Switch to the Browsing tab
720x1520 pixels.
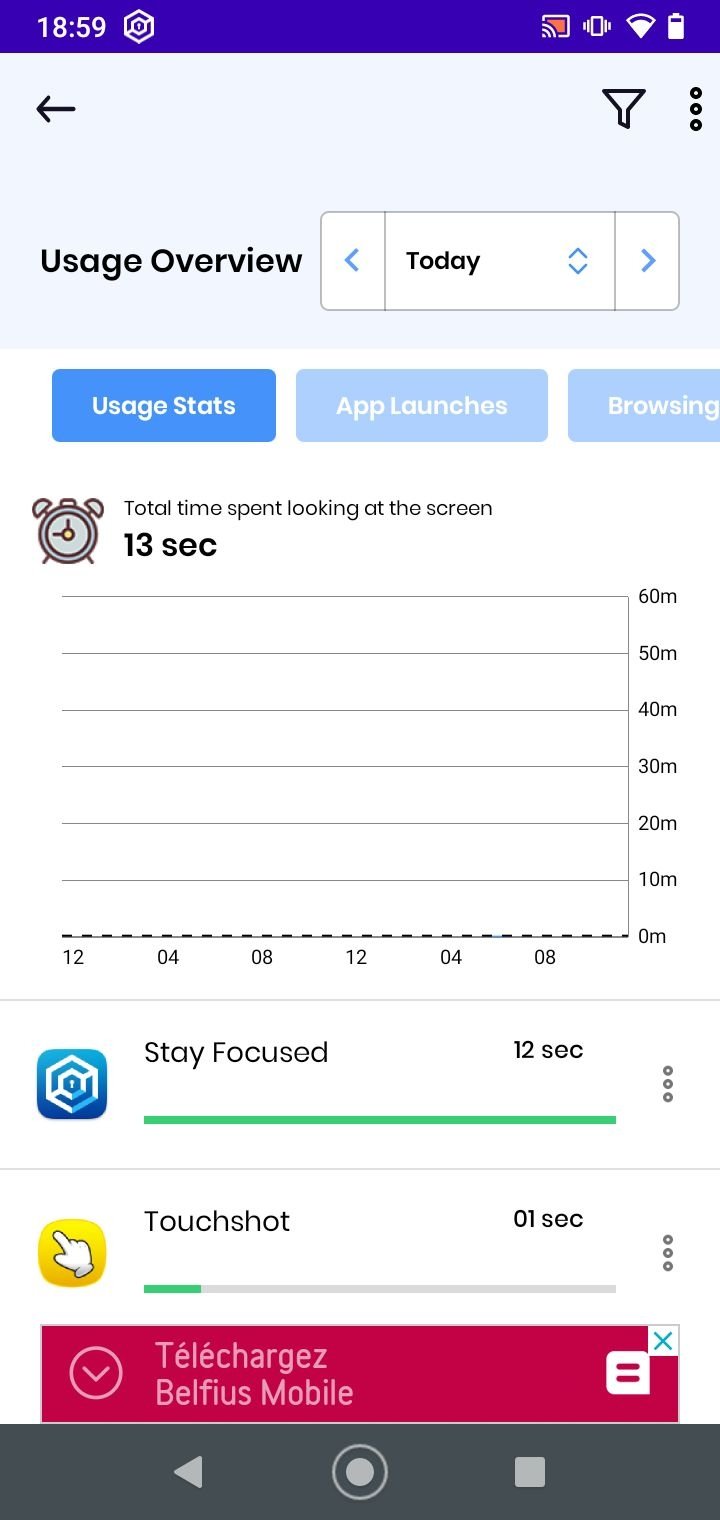point(644,405)
